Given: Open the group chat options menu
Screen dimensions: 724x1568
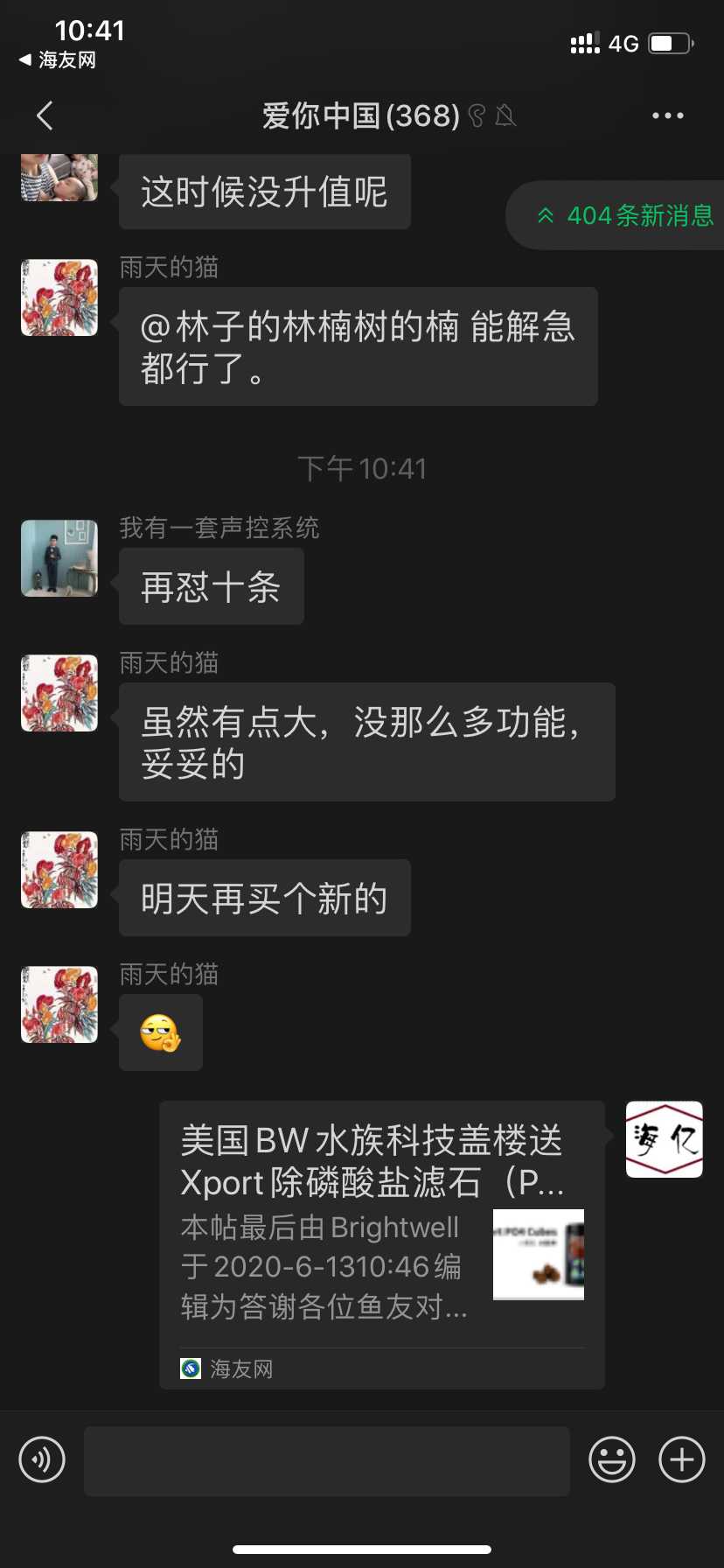Looking at the screenshot, I should 667,115.
